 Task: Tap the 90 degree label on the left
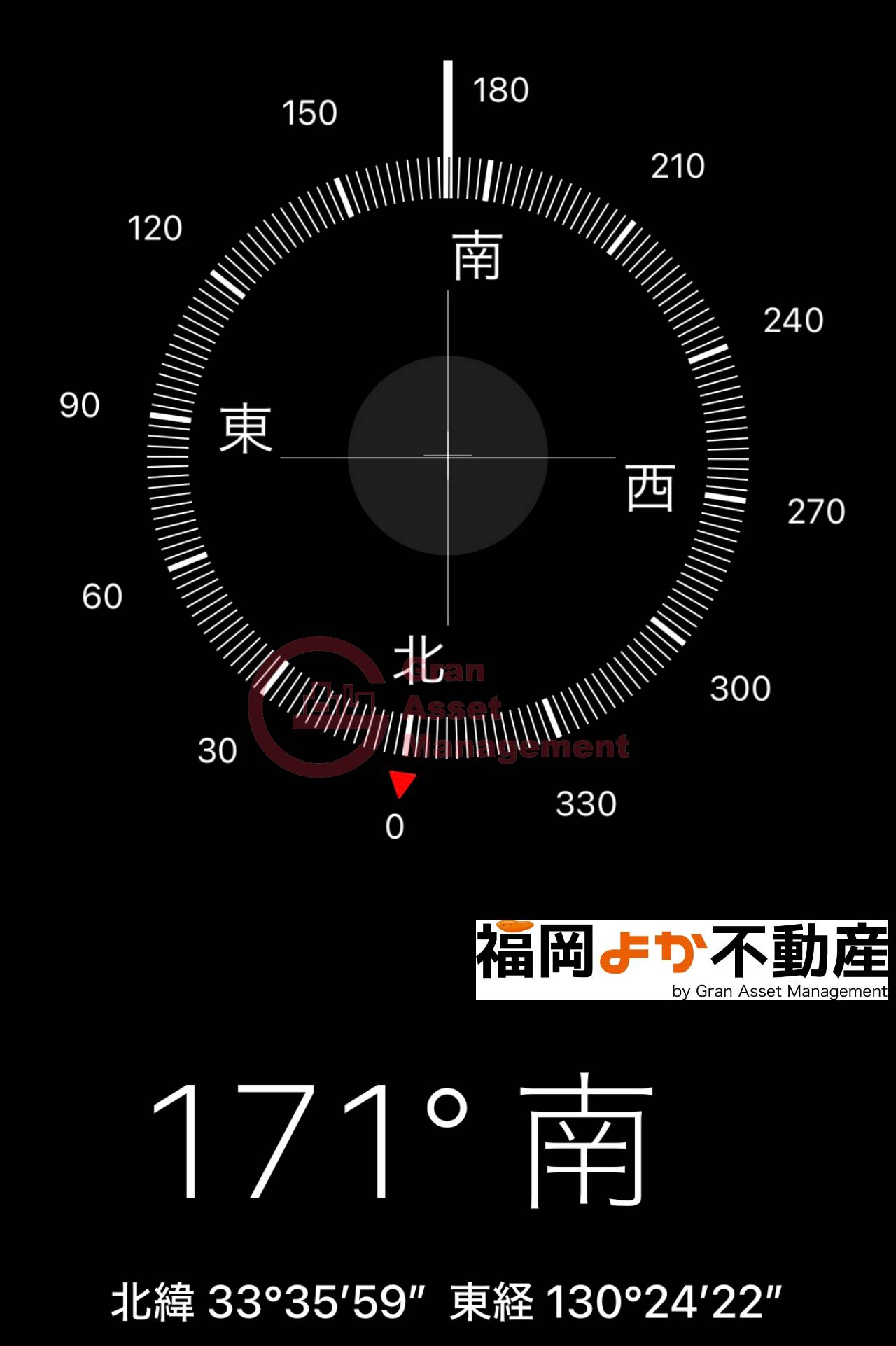pos(79,405)
